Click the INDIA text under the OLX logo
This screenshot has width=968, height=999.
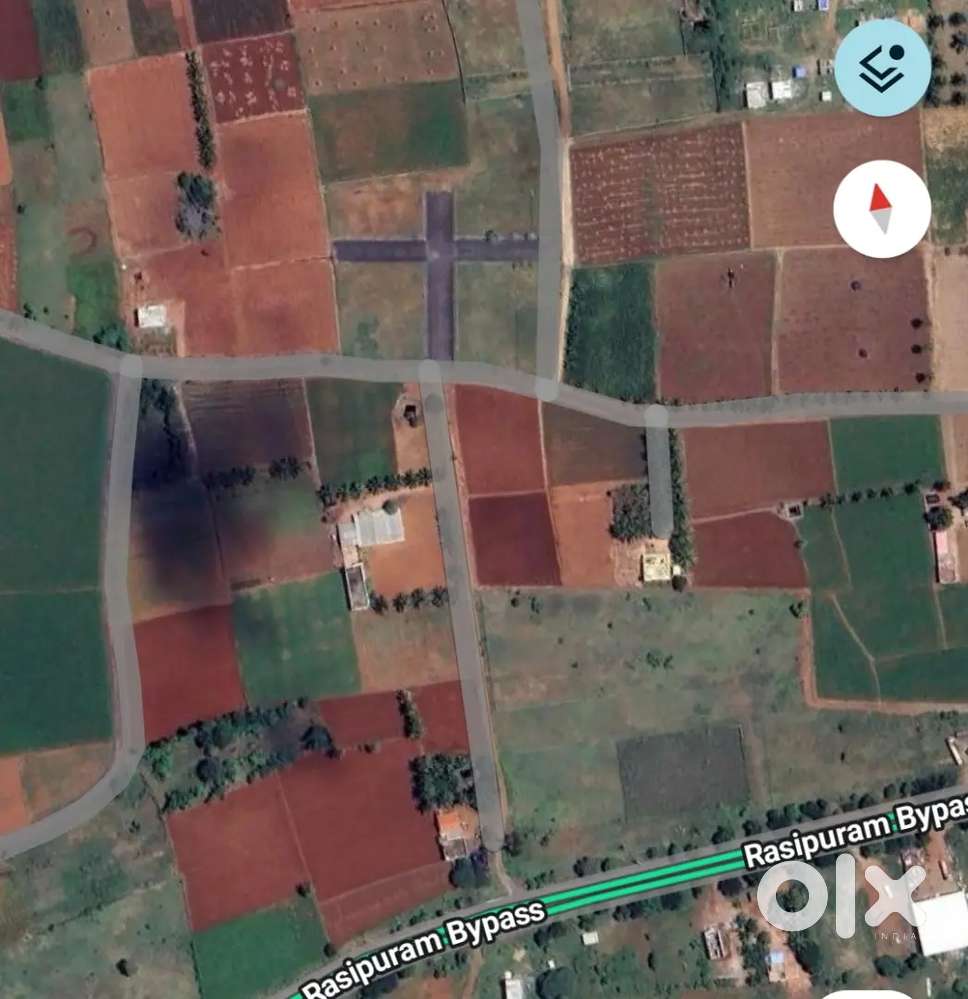pyautogui.click(x=895, y=935)
